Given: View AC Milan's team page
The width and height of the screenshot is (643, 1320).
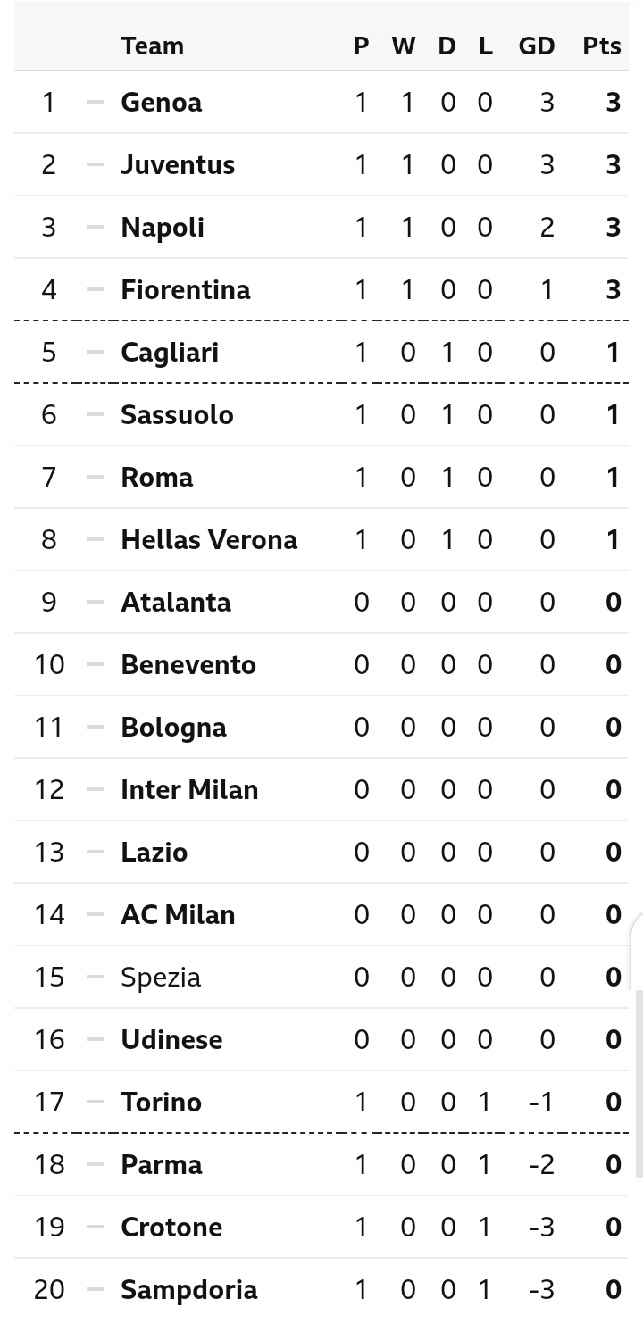Looking at the screenshot, I should (177, 915).
